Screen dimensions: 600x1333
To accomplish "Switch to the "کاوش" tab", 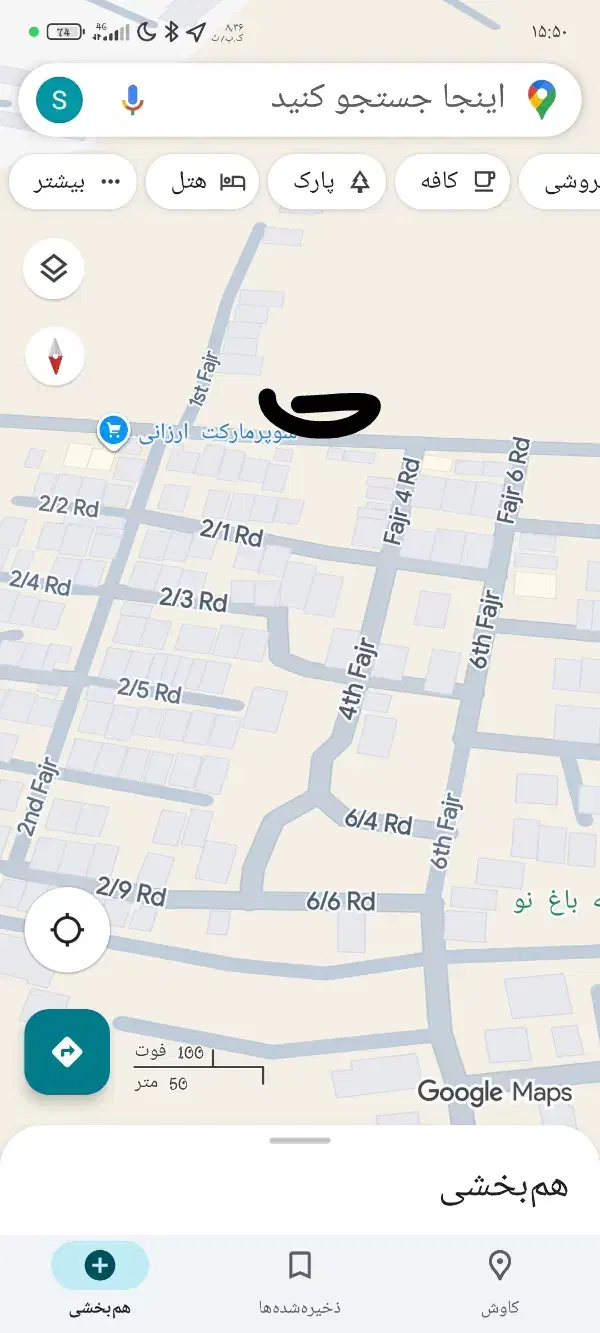I will point(499,1281).
